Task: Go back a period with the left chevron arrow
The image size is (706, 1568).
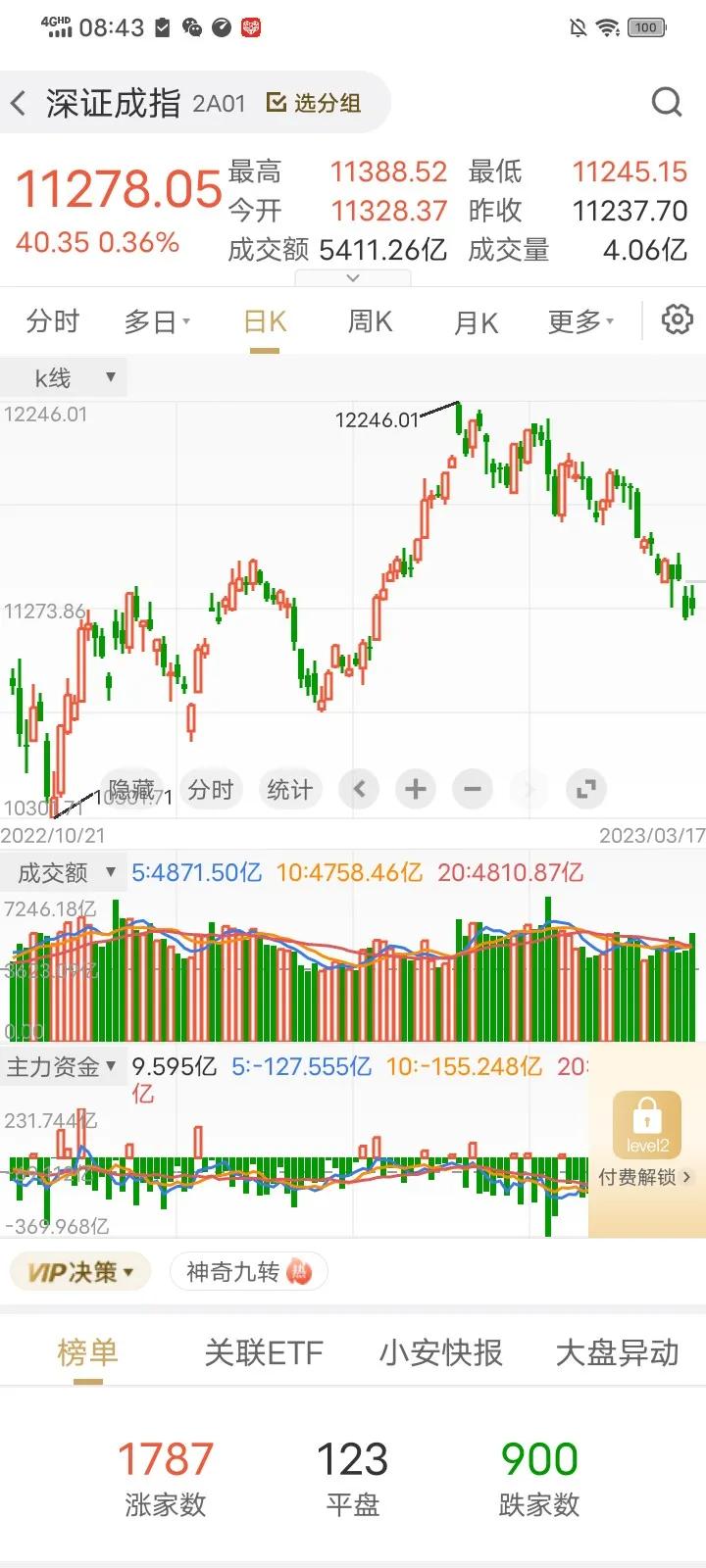Action: tap(359, 789)
